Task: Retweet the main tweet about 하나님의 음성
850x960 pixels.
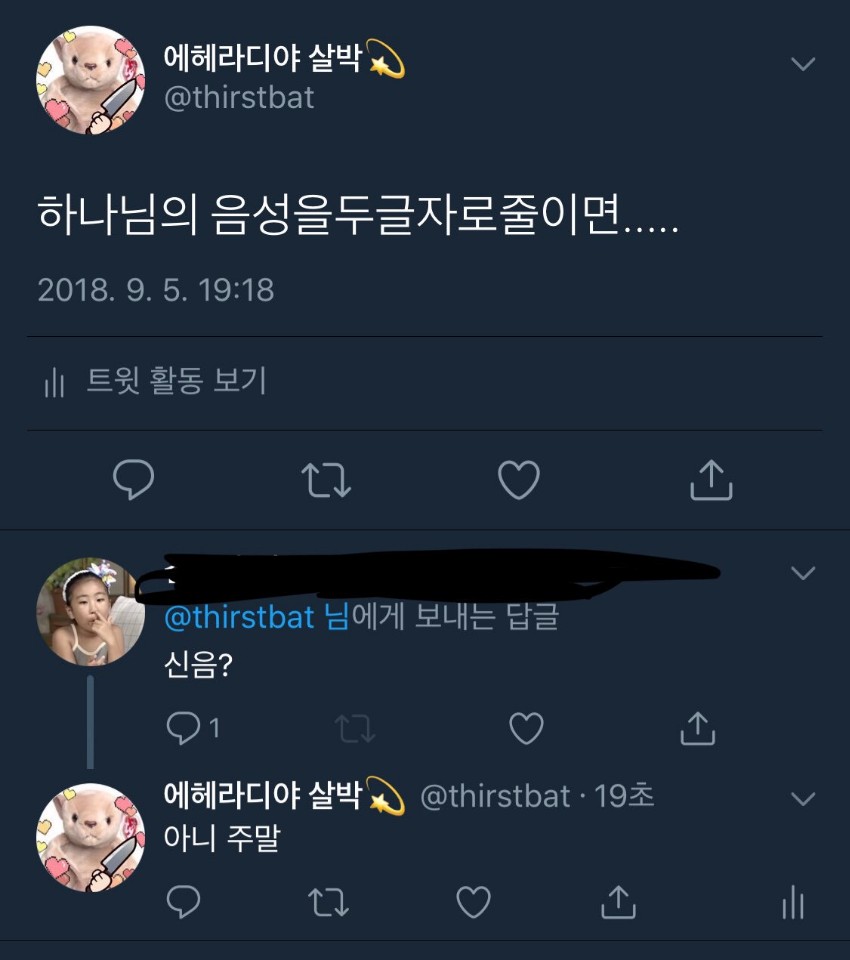Action: pos(326,480)
